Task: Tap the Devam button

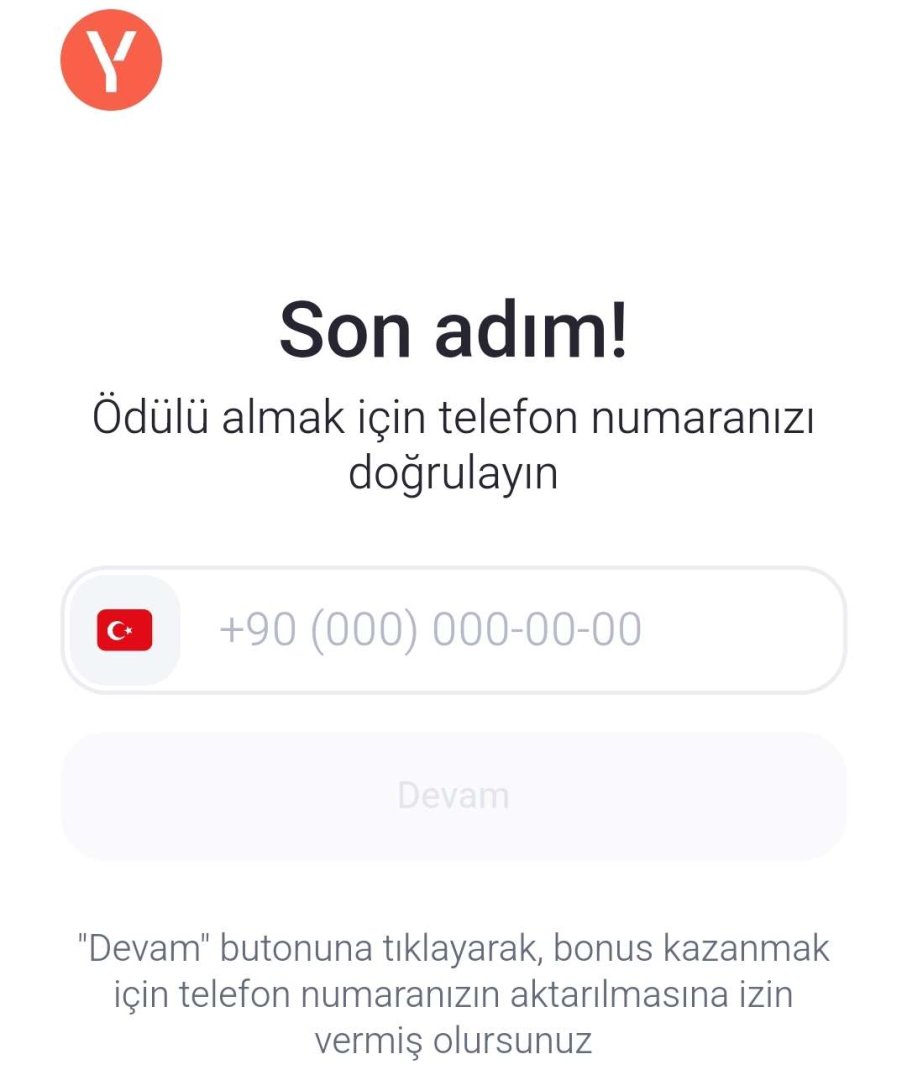Action: 453,796
